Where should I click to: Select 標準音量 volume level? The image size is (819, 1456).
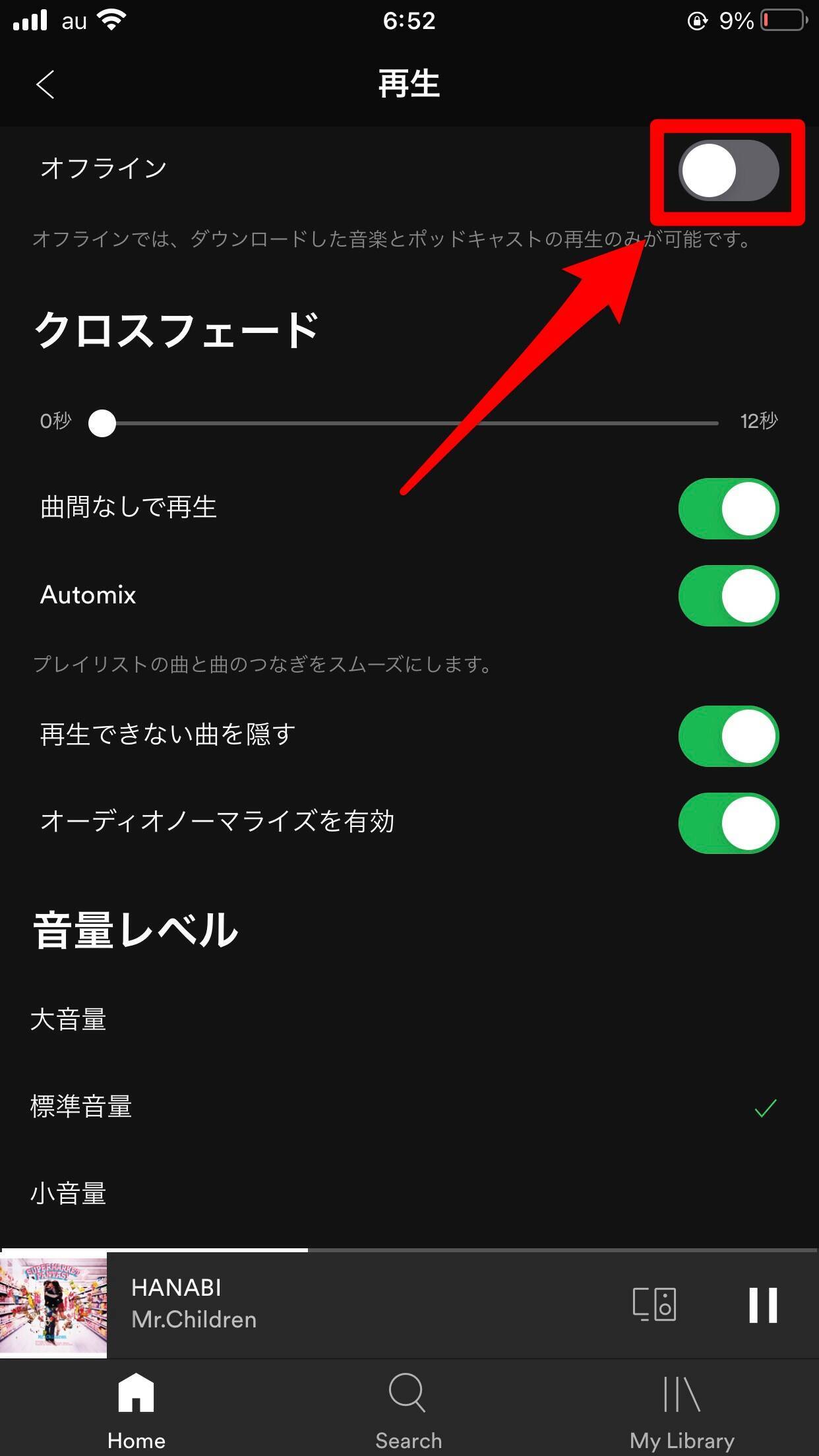(82, 1107)
